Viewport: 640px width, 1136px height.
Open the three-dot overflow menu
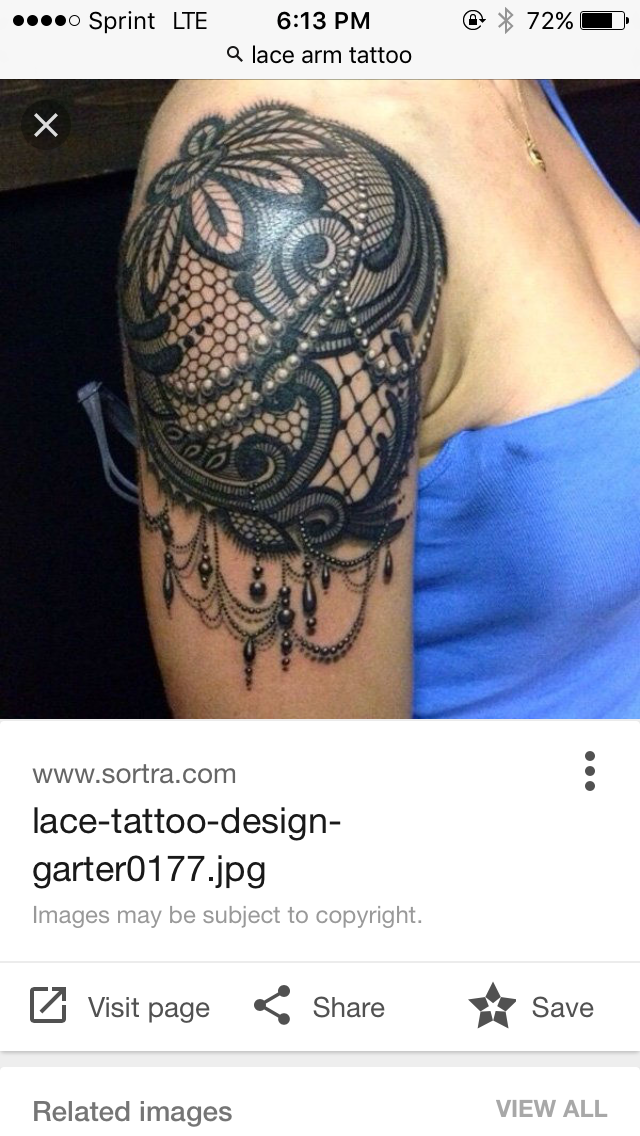point(590,772)
